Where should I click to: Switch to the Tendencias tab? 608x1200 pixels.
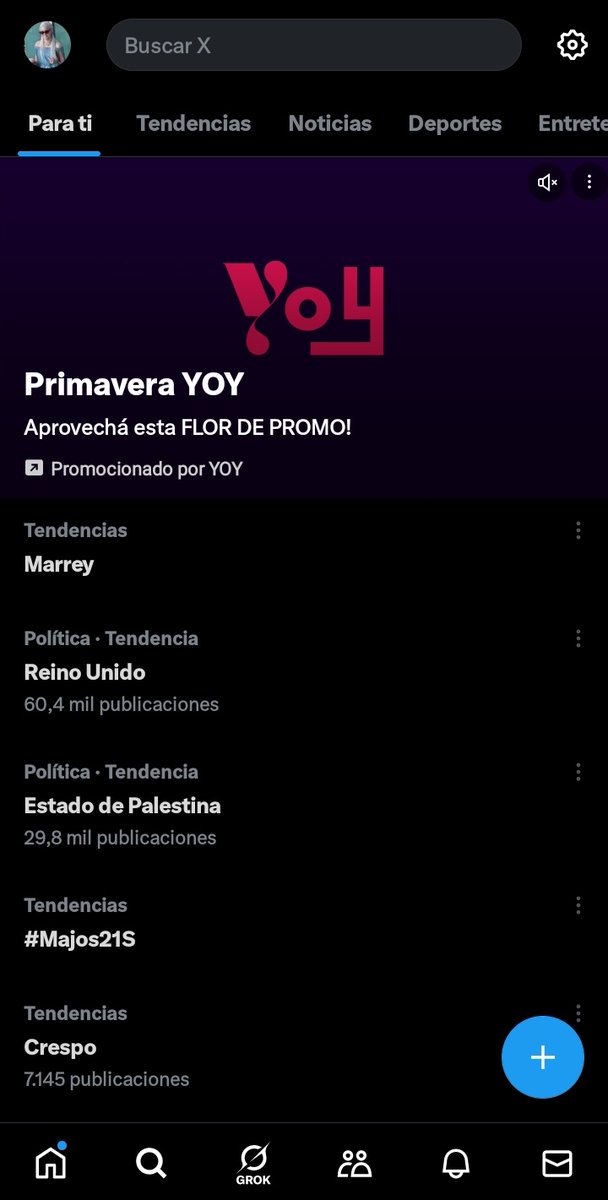click(193, 124)
